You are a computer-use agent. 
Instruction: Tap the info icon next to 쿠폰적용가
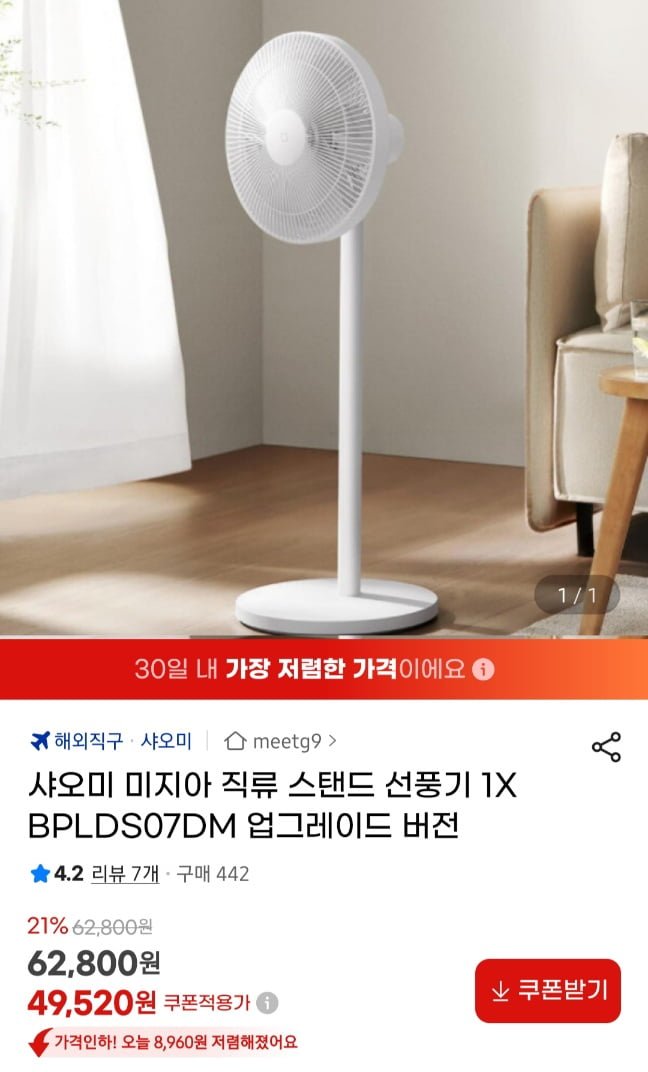pos(267,1003)
